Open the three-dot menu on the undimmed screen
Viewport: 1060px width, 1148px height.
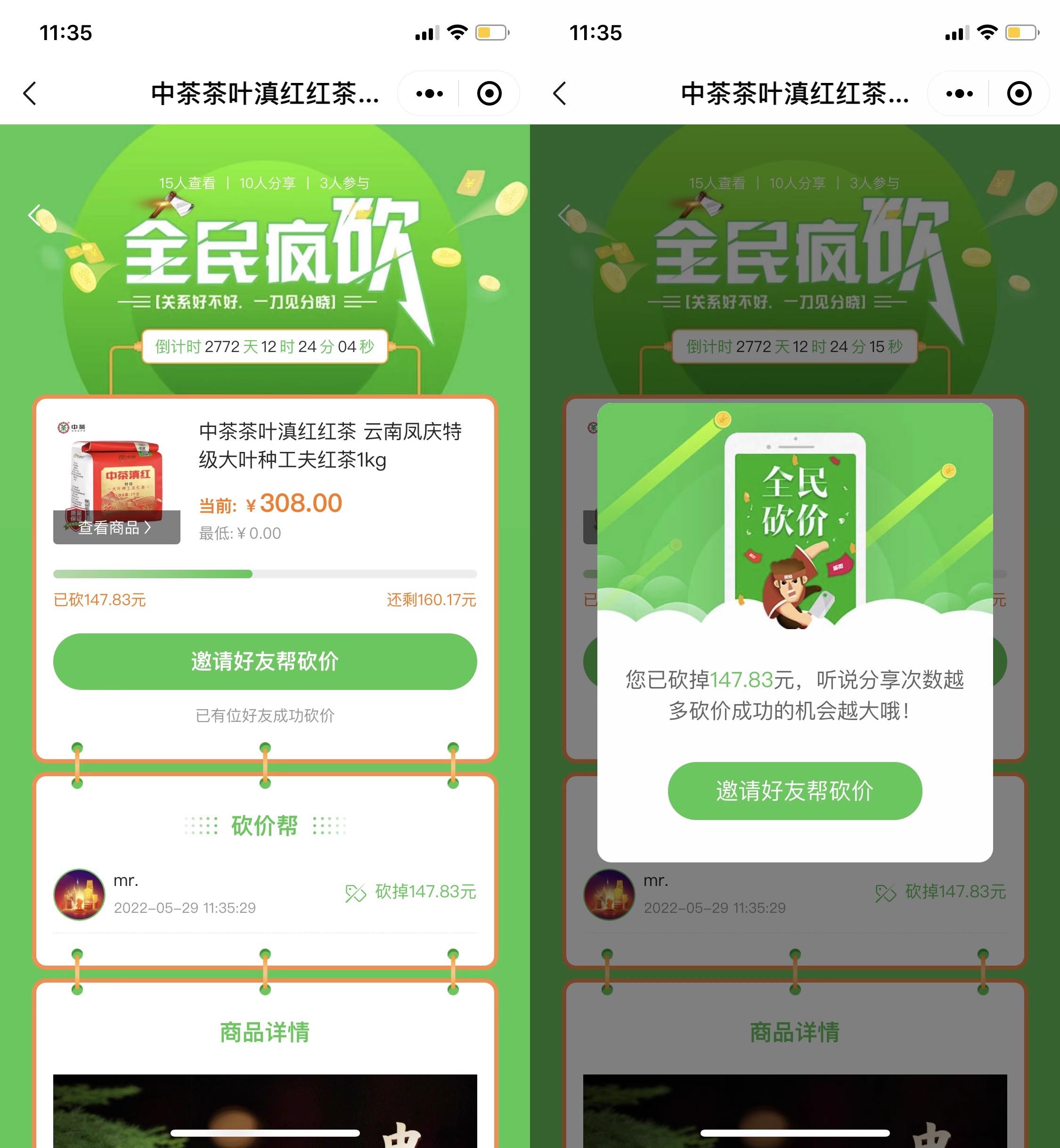pos(429,93)
